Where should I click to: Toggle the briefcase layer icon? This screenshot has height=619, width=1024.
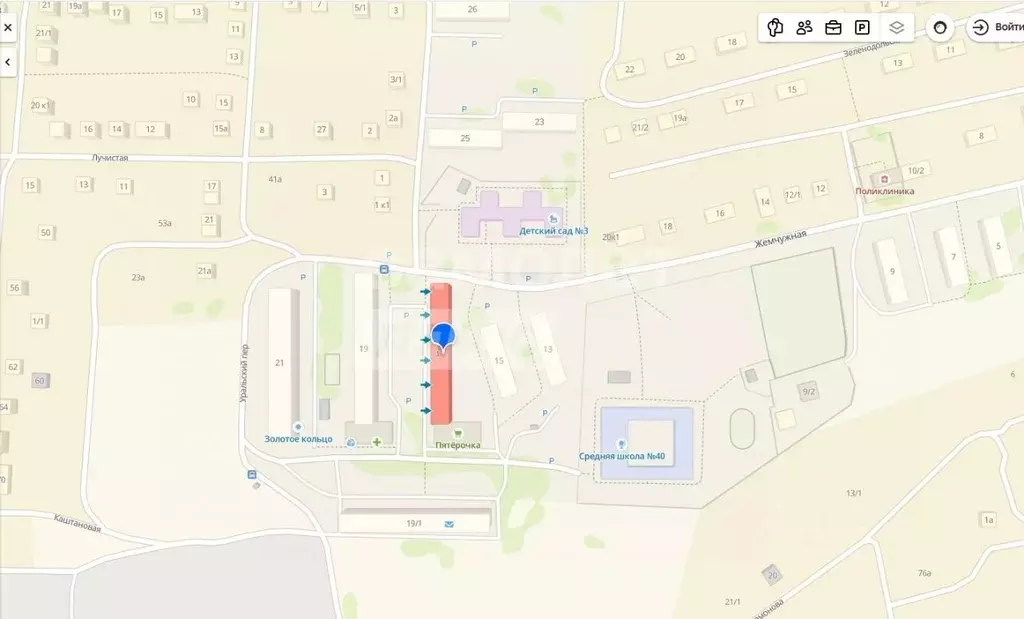pyautogui.click(x=833, y=28)
